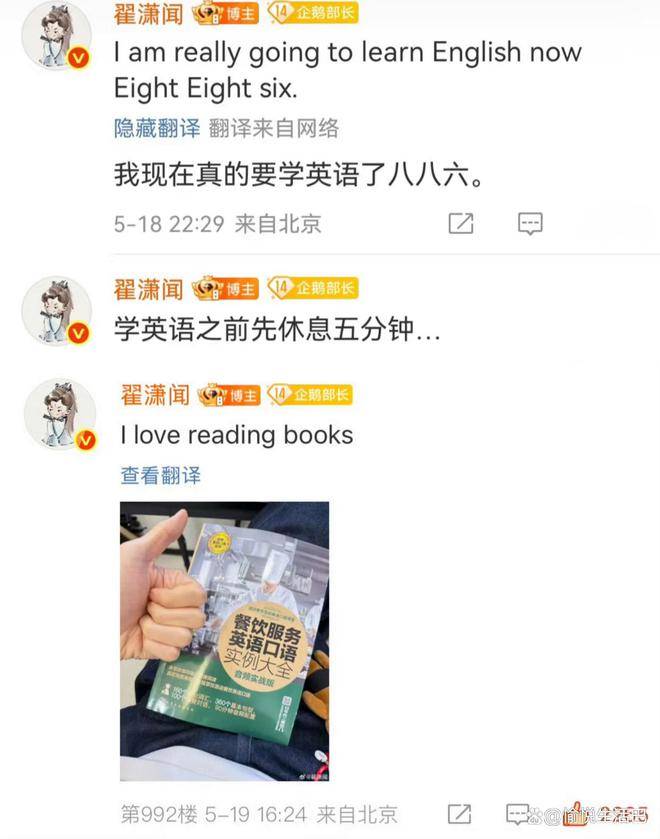
Task: Tap avatar next to "I am really going" comment
Action: click(x=58, y=36)
